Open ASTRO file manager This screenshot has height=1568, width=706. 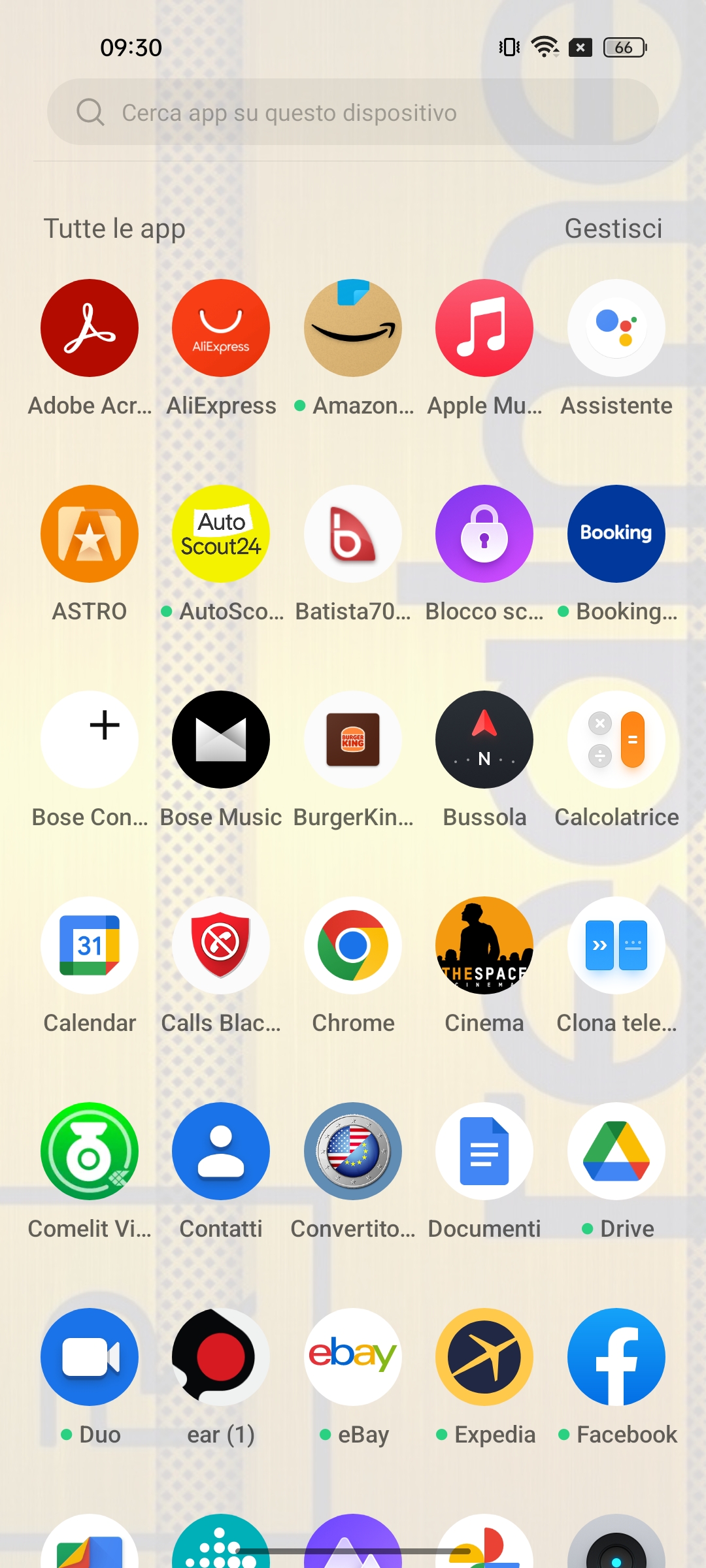[x=90, y=534]
